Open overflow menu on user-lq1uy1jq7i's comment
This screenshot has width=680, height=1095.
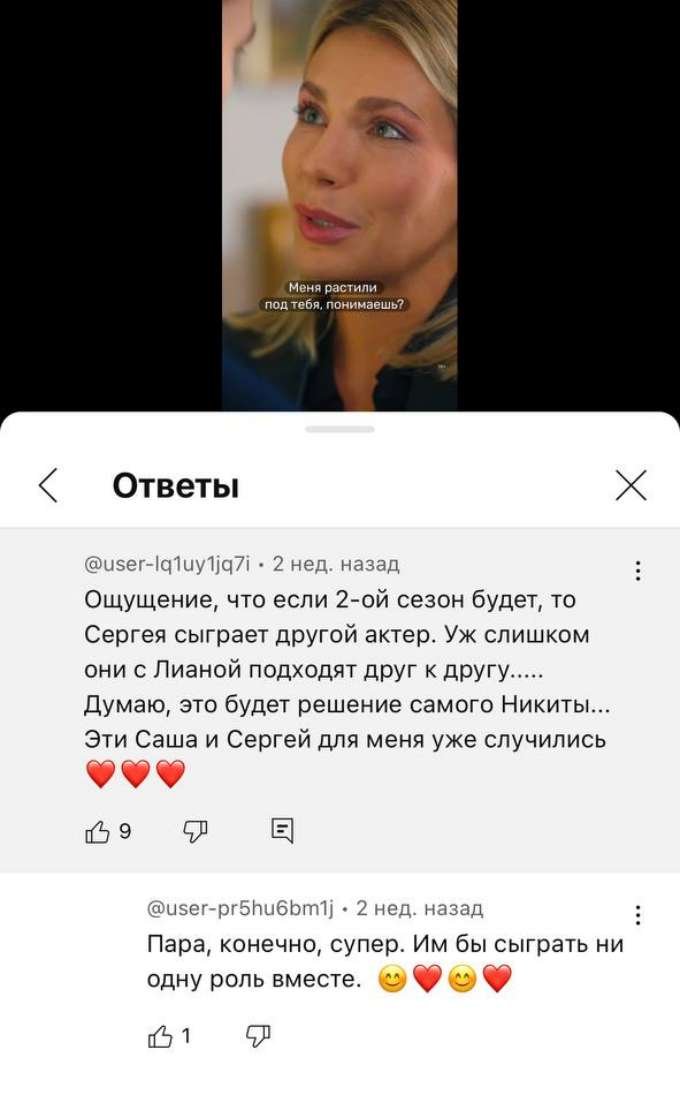[638, 571]
